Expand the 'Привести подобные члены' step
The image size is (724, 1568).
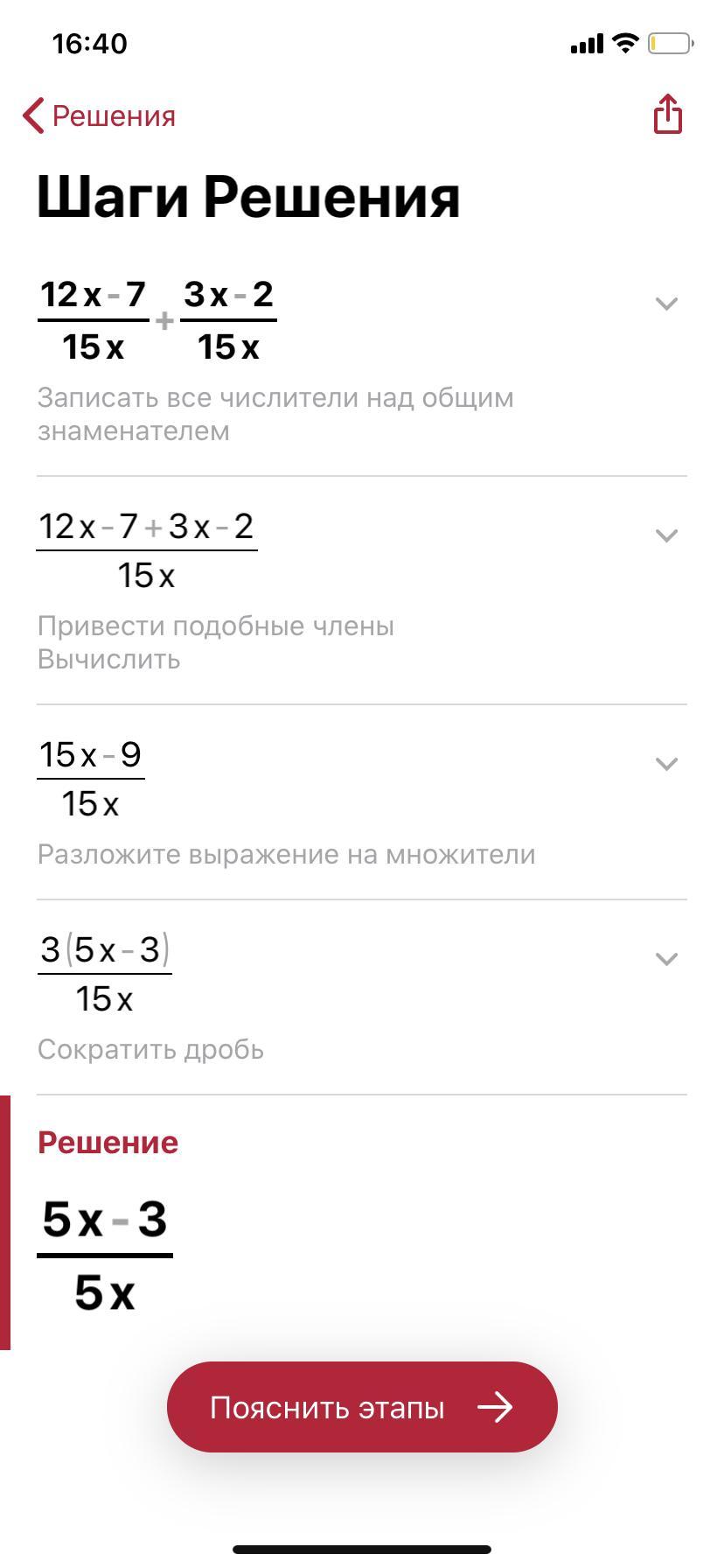point(666,535)
